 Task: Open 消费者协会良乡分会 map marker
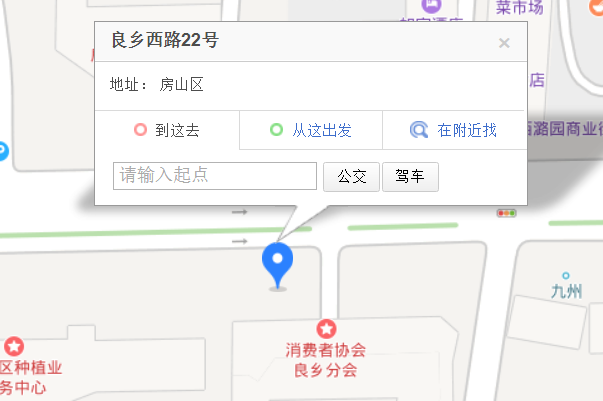326,328
